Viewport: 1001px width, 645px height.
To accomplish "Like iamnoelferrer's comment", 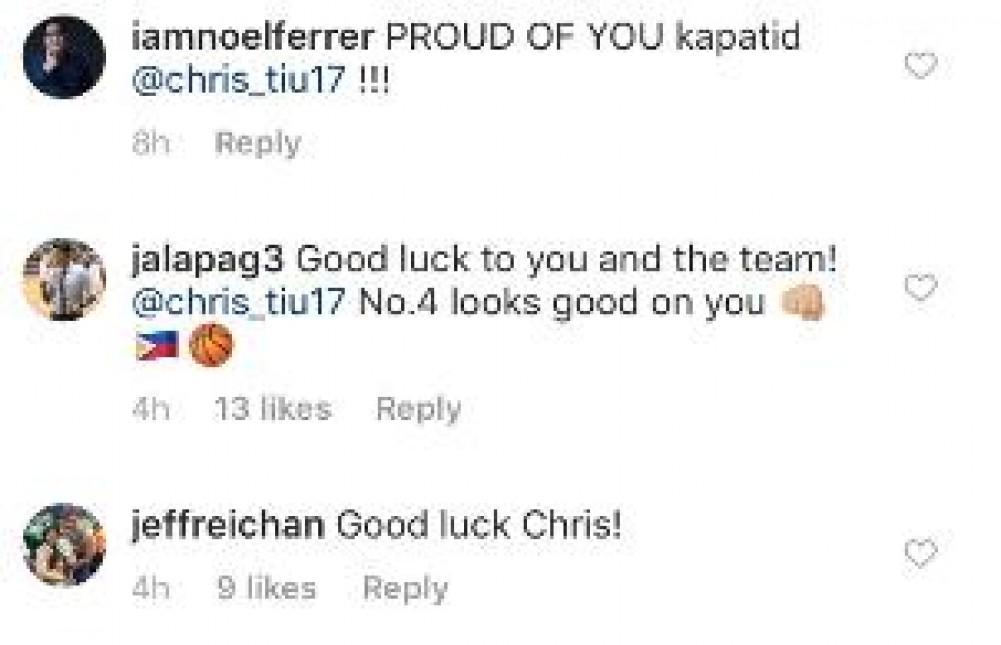I will (920, 66).
